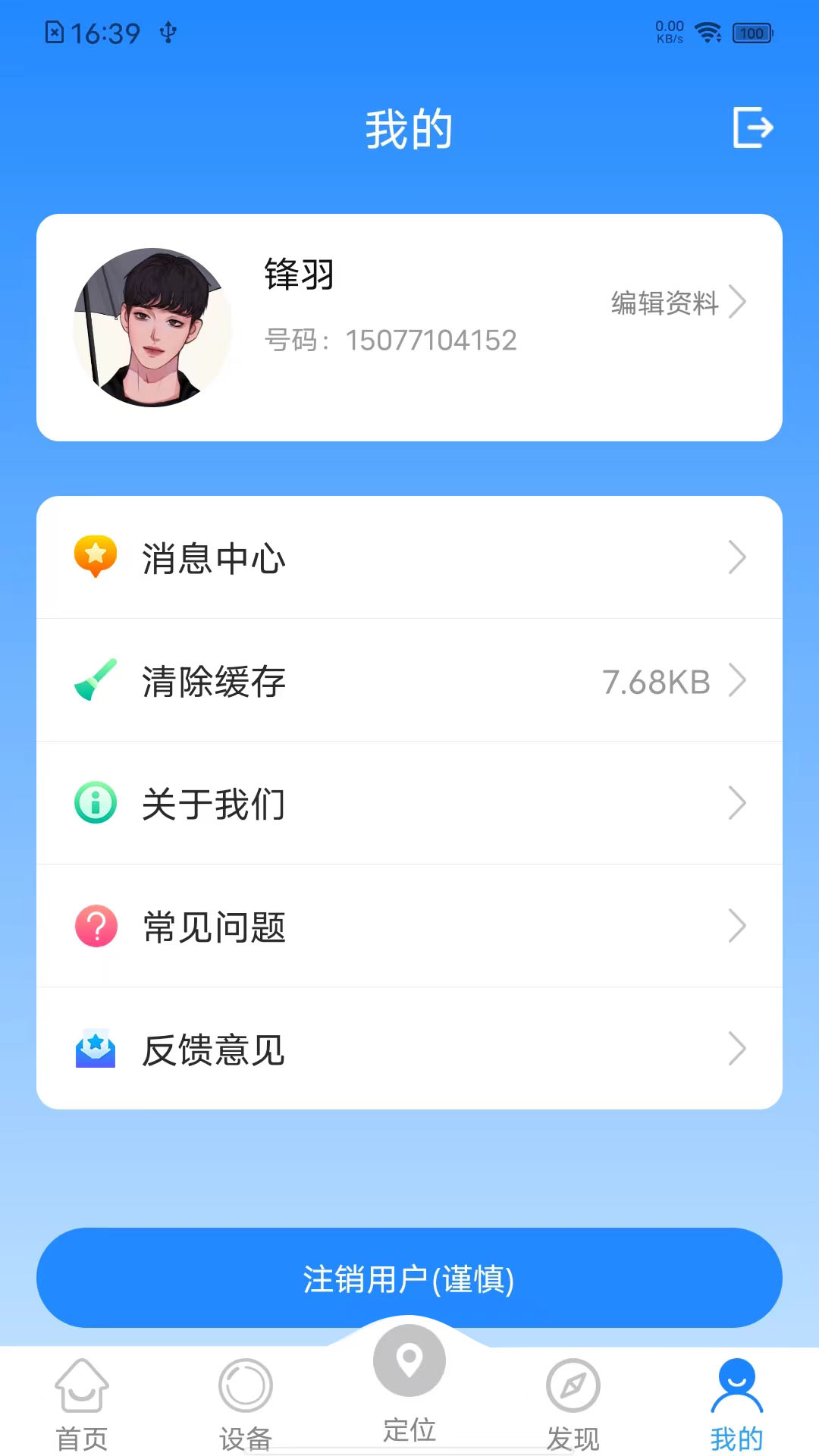Tap the logout icon in top right corner

(752, 127)
